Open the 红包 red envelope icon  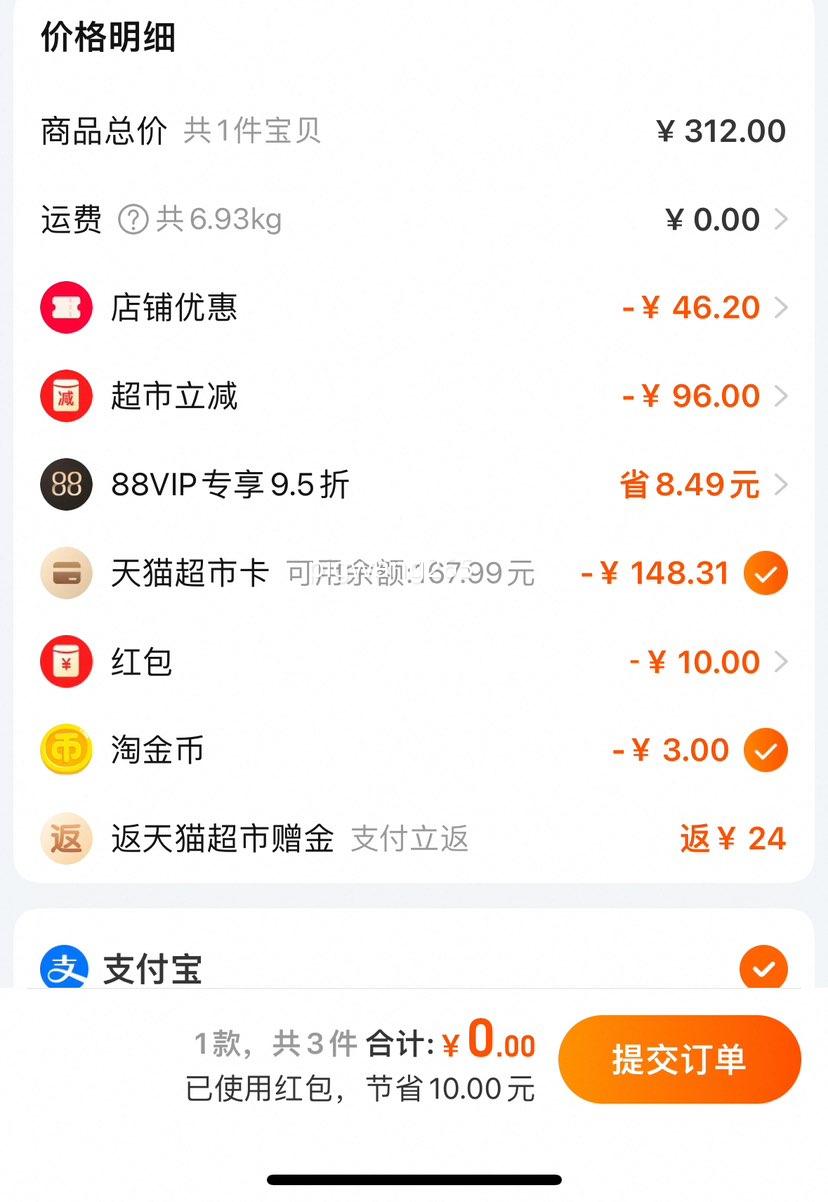[65, 661]
